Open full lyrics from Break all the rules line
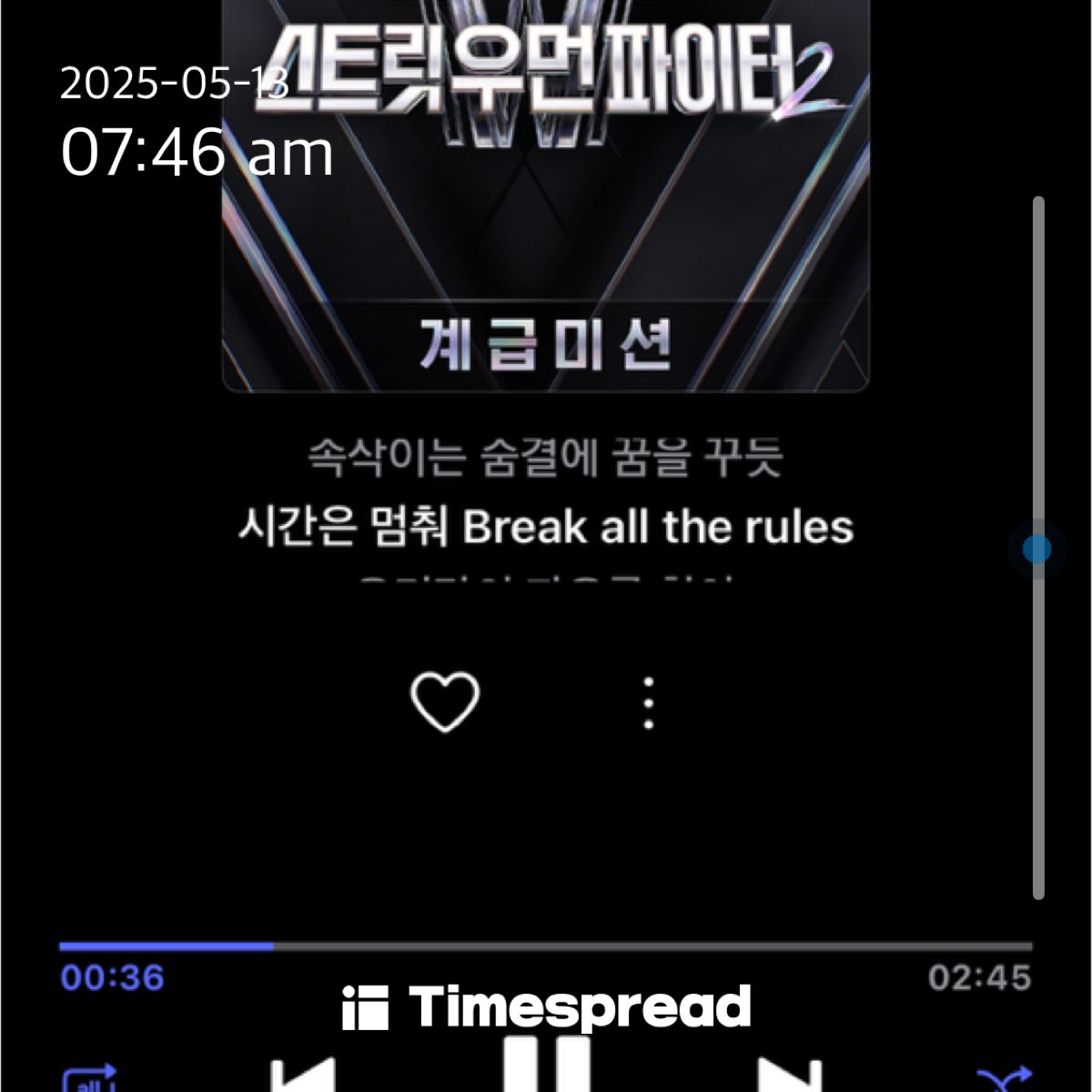The width and height of the screenshot is (1092, 1092). point(546,528)
